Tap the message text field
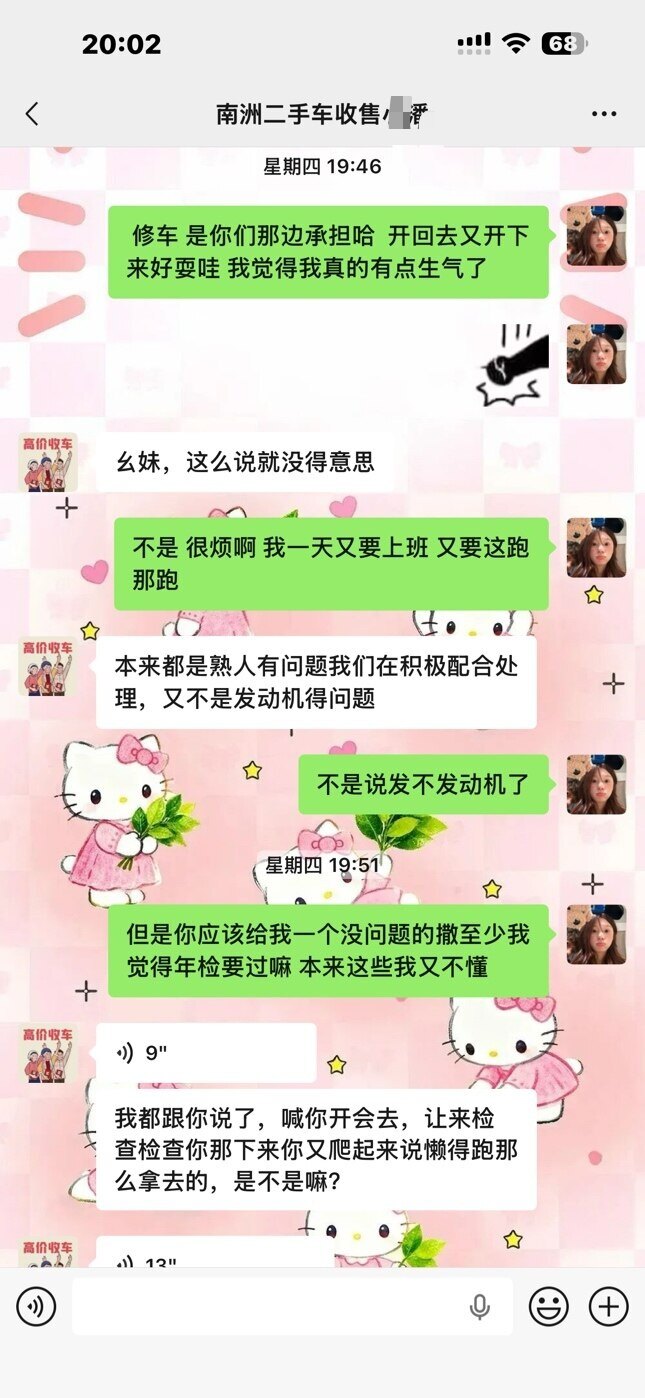The width and height of the screenshot is (645, 1398). click(270, 1306)
